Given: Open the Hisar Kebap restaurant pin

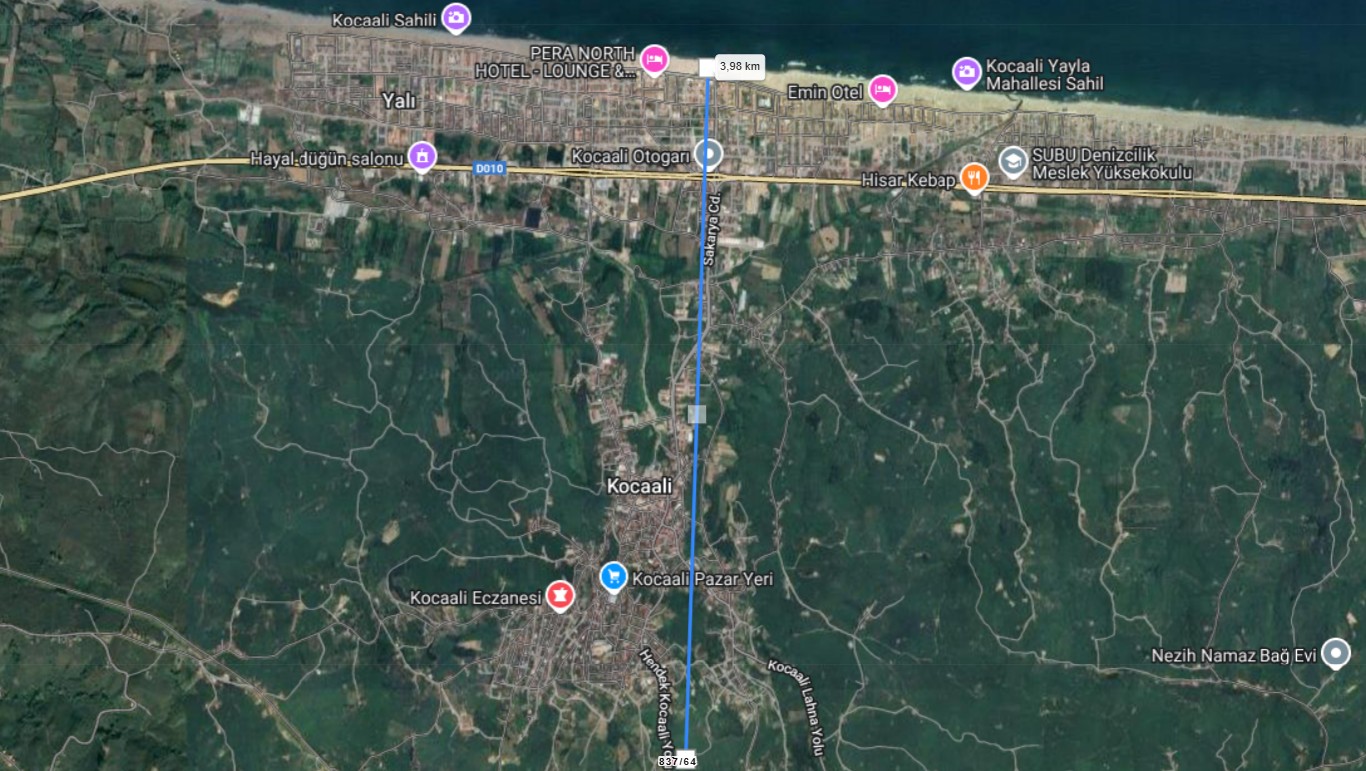Looking at the screenshot, I should point(974,177).
